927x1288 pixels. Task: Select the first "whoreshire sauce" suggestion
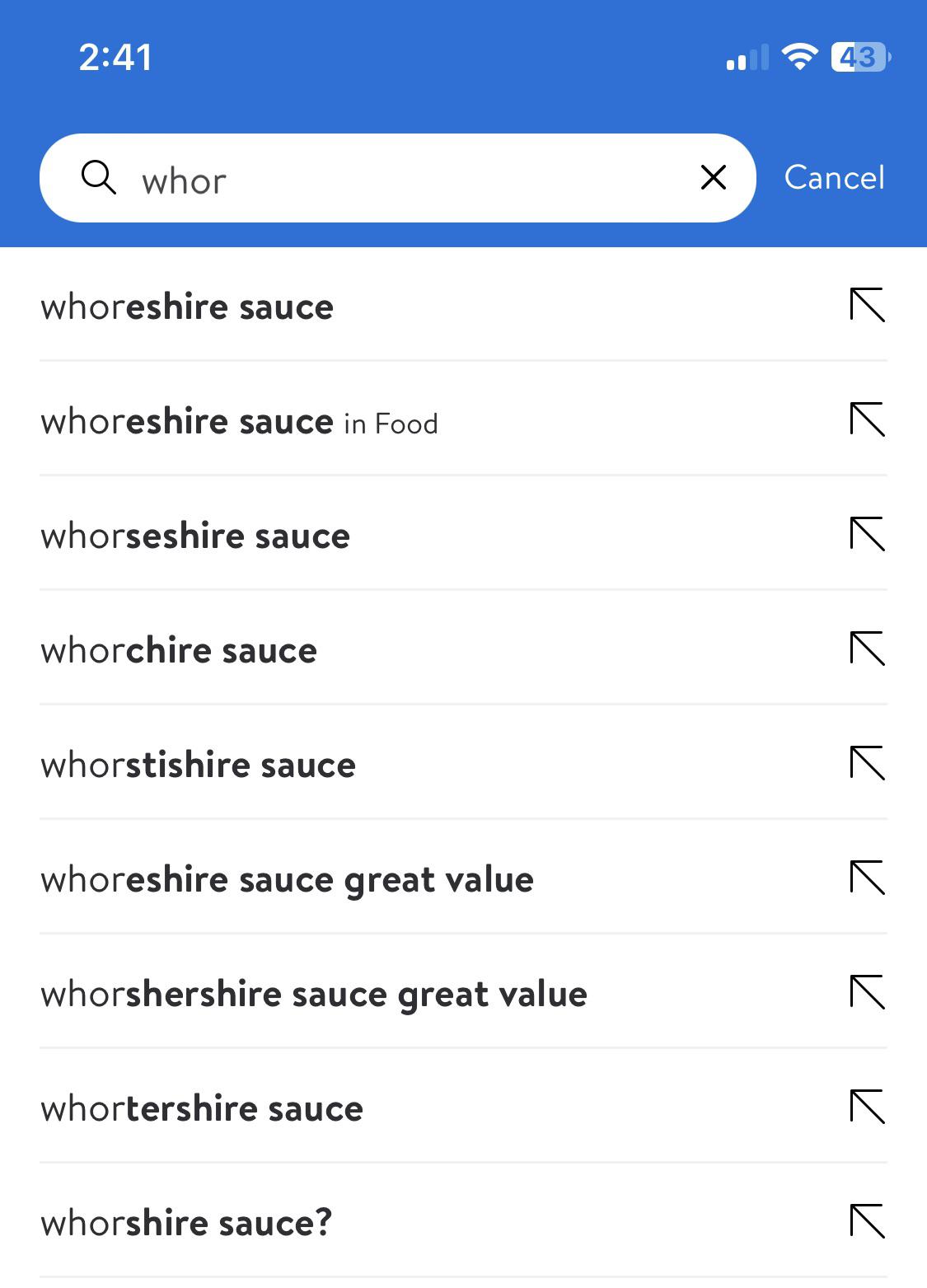coord(188,307)
